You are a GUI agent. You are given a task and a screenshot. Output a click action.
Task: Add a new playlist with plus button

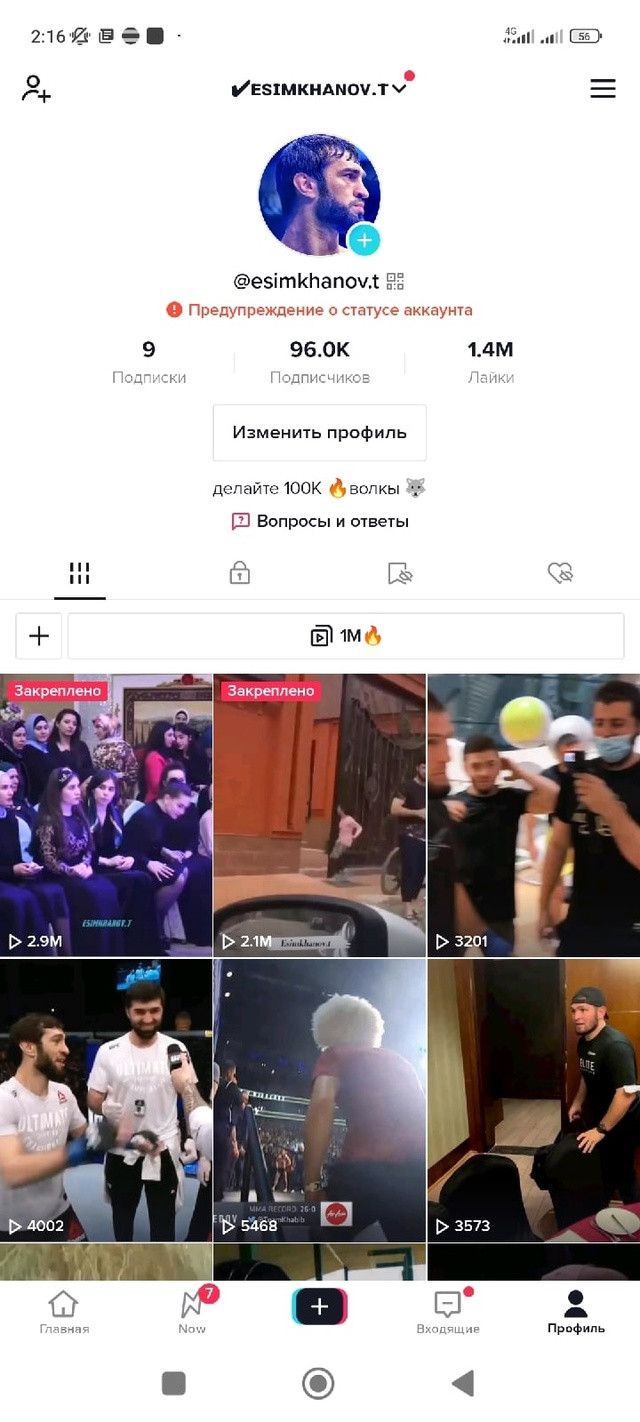(x=39, y=636)
